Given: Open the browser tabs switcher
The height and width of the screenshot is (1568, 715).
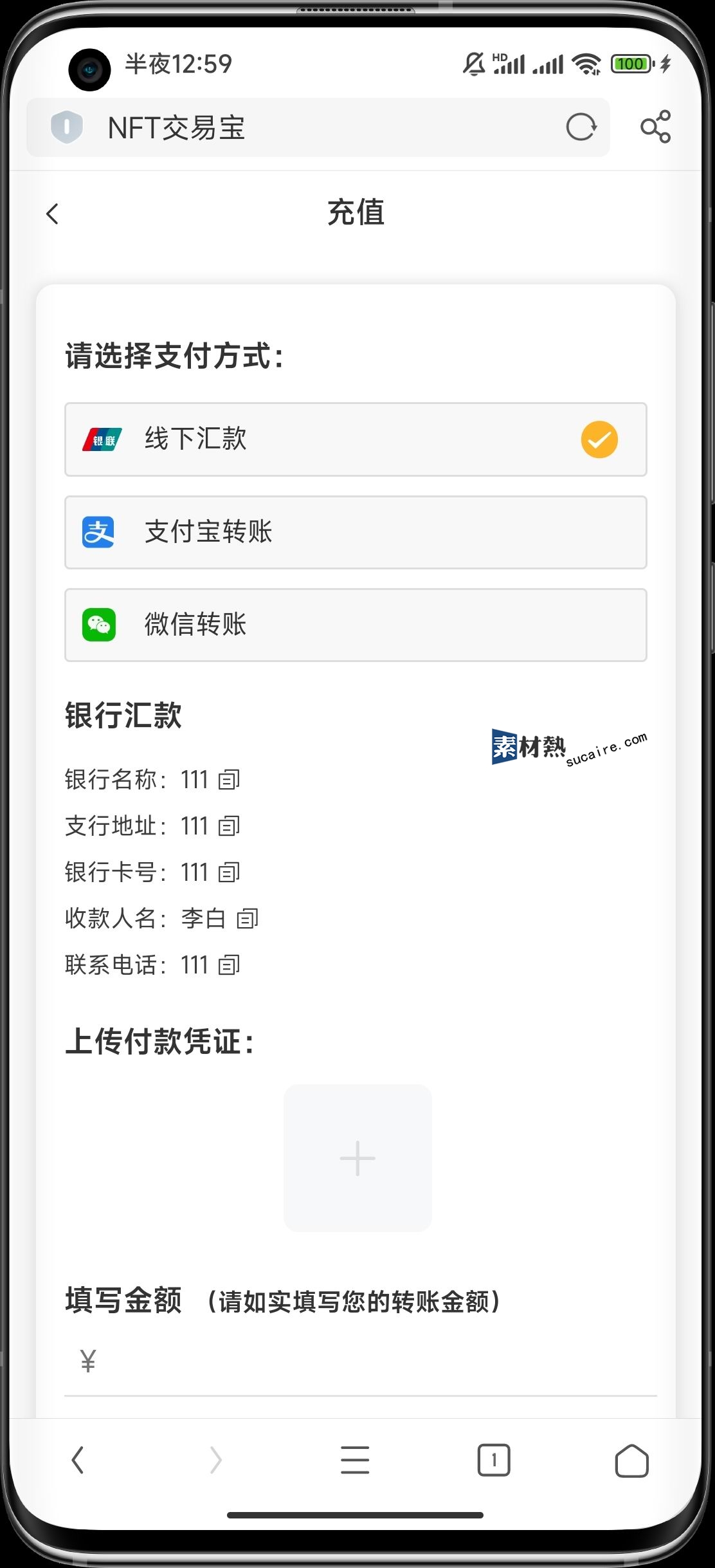Looking at the screenshot, I should [x=493, y=1460].
